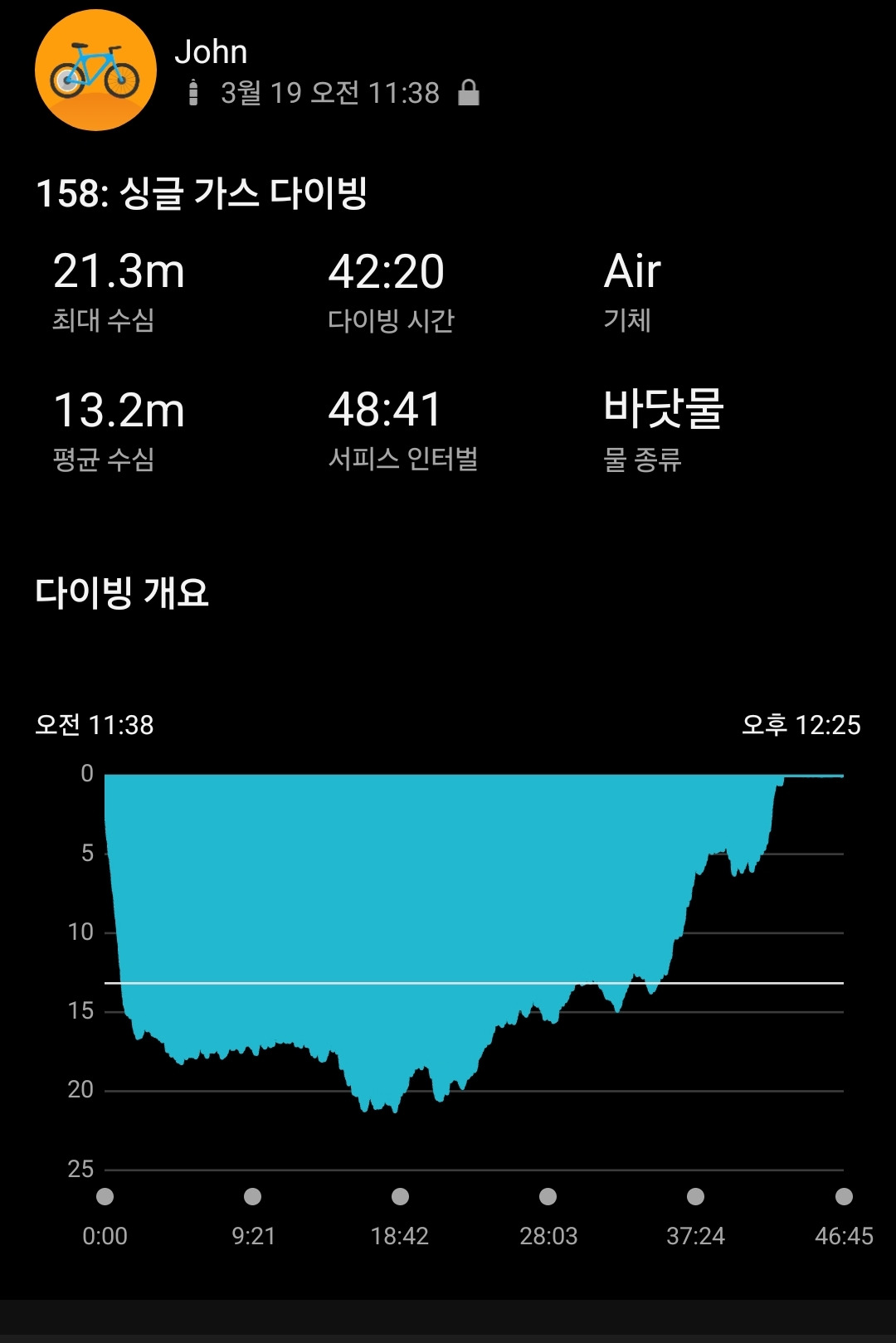Open John's profile name
This screenshot has width=896, height=1343.
pos(211,52)
